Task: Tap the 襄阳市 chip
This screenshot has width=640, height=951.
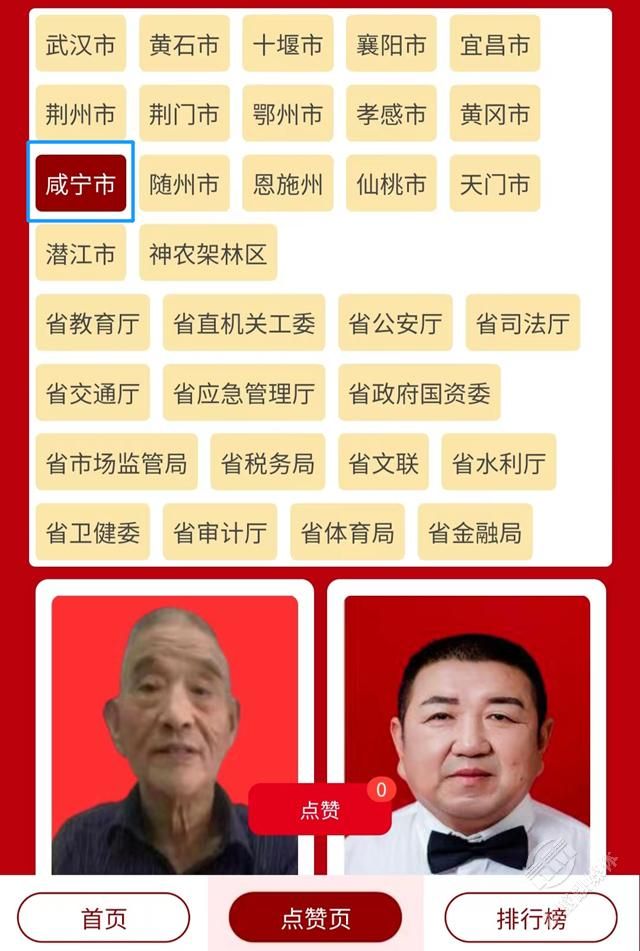Action: coord(391,45)
